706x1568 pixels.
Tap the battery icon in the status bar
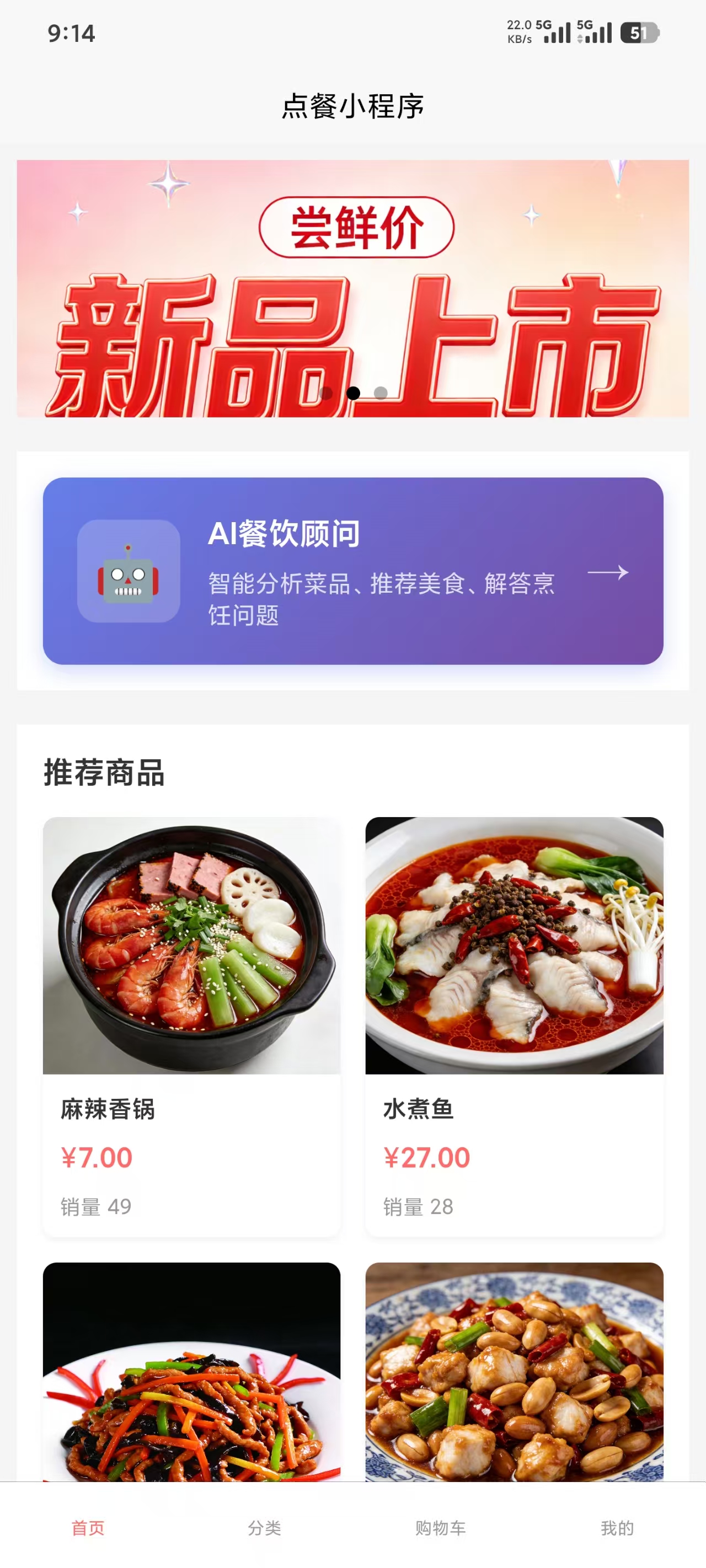[639, 34]
